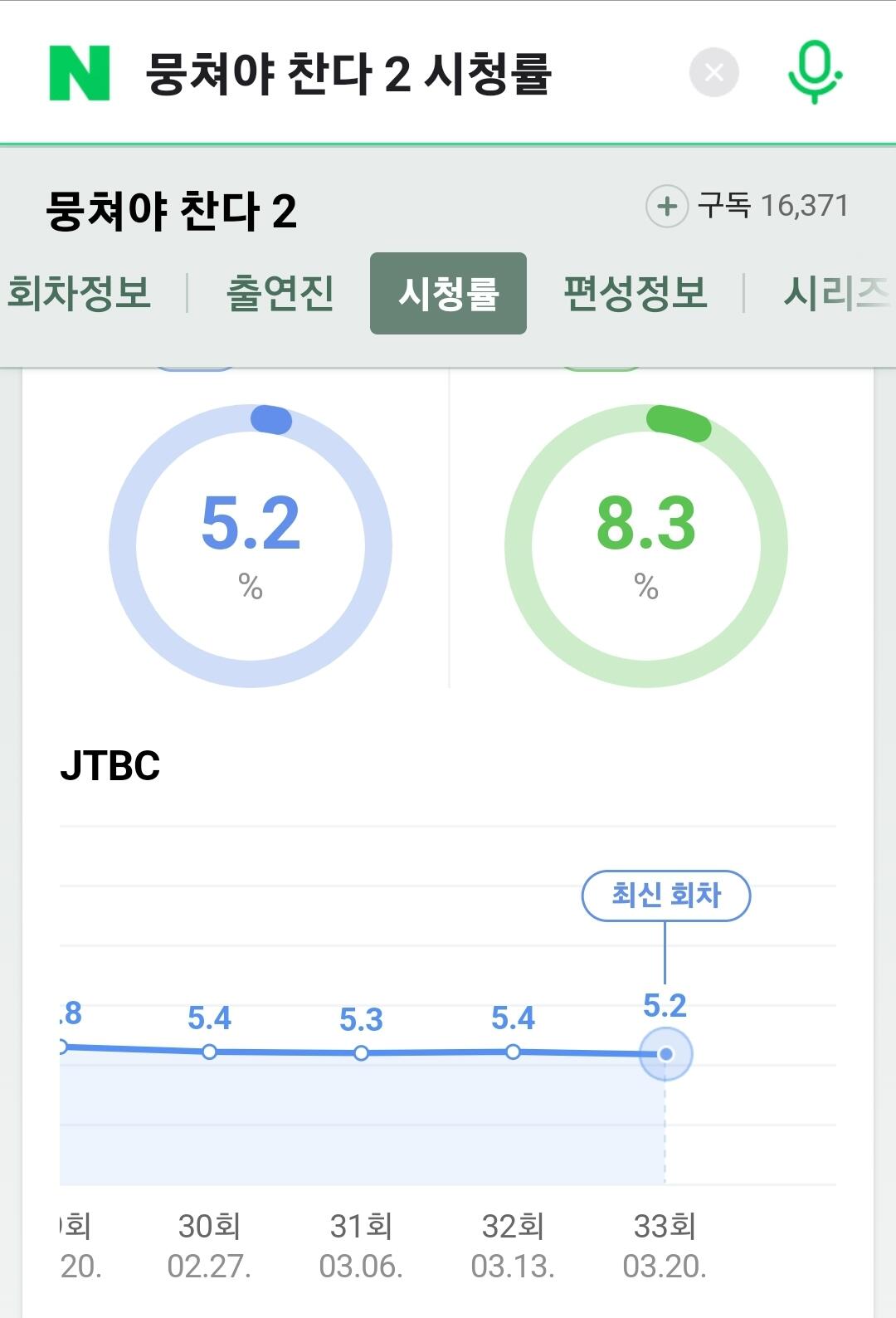This screenshot has width=896, height=1318.
Task: Clear the search query text
Action: (714, 73)
